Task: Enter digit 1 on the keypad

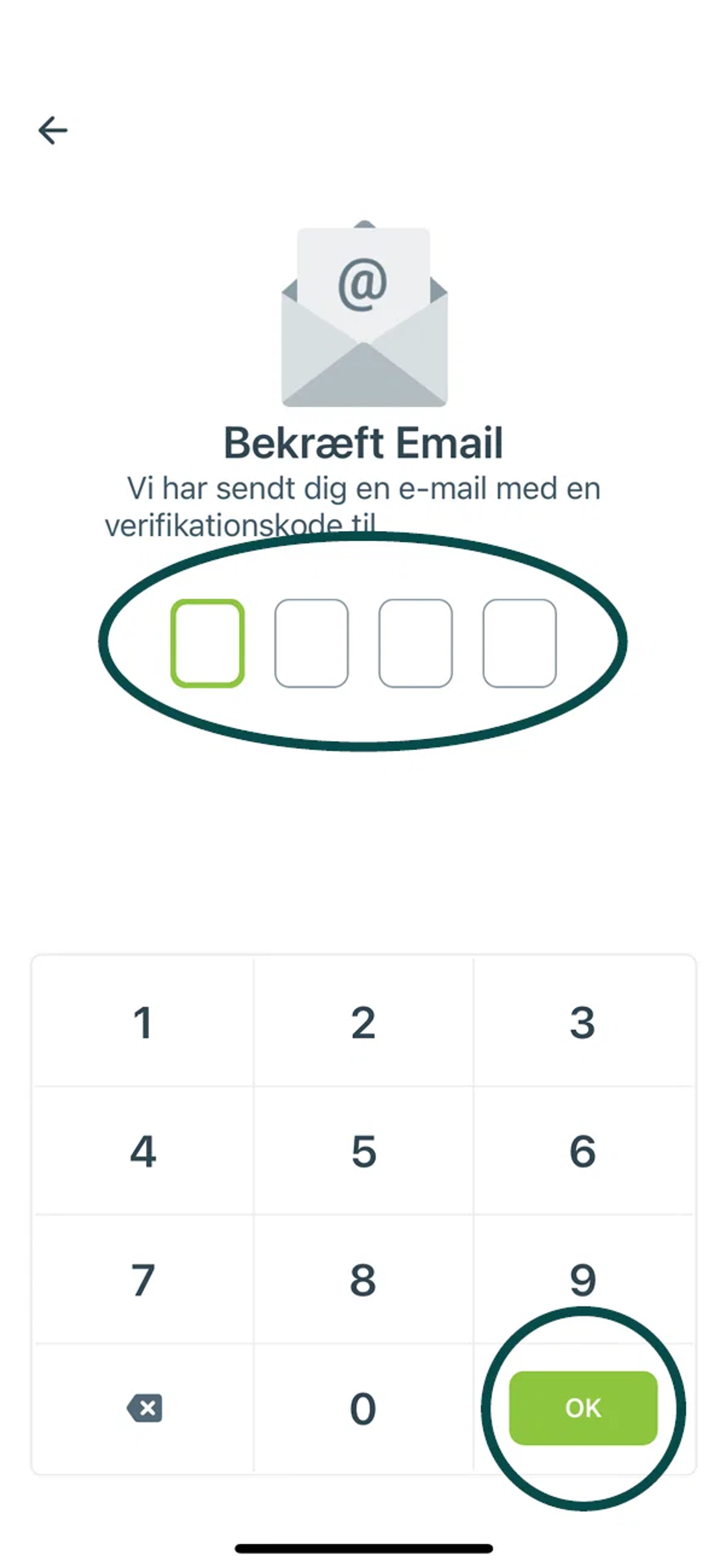Action: pos(143,1023)
